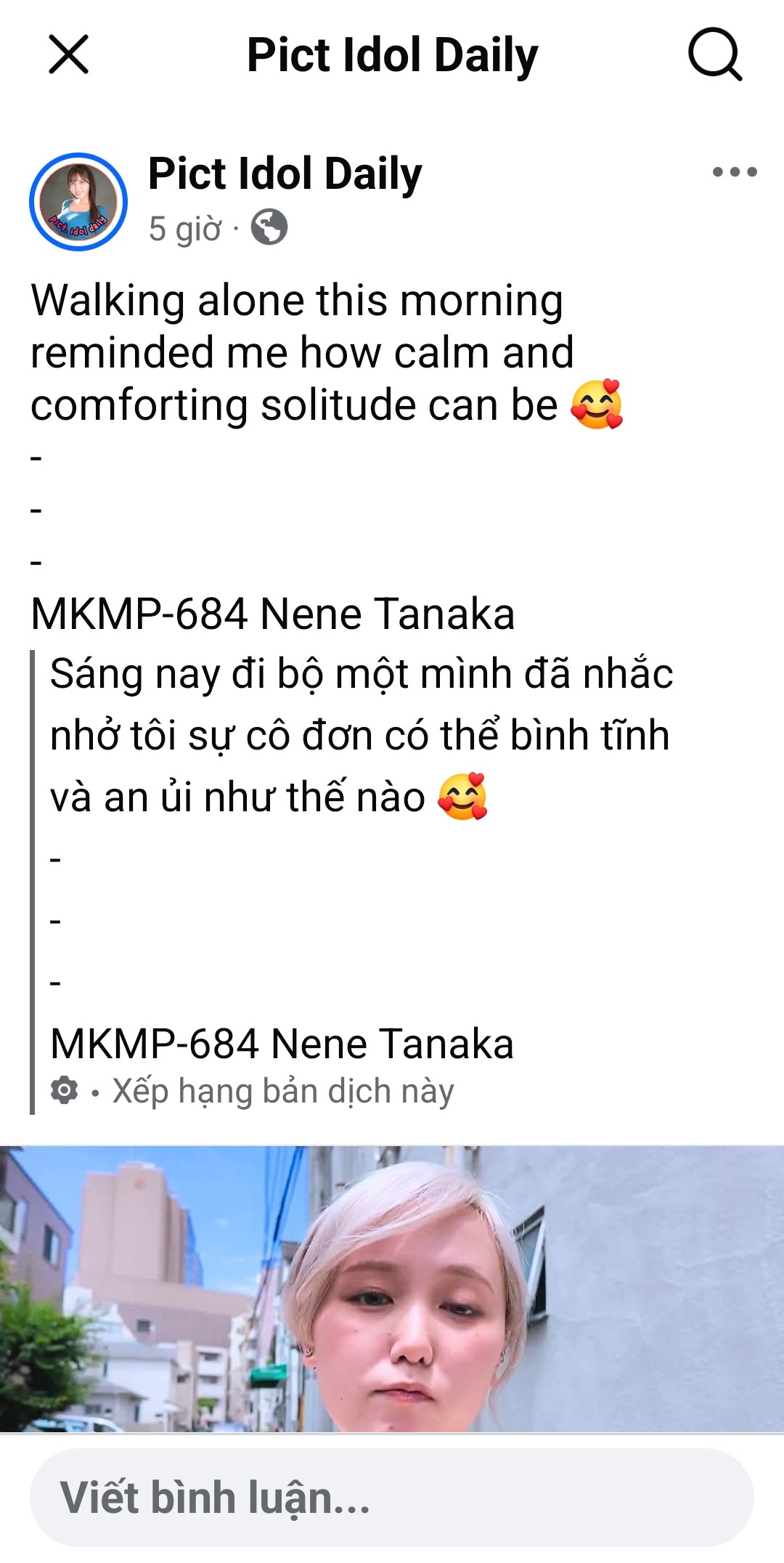Tap the Pict Idol Daily page name
784x1563 pixels.
click(285, 174)
